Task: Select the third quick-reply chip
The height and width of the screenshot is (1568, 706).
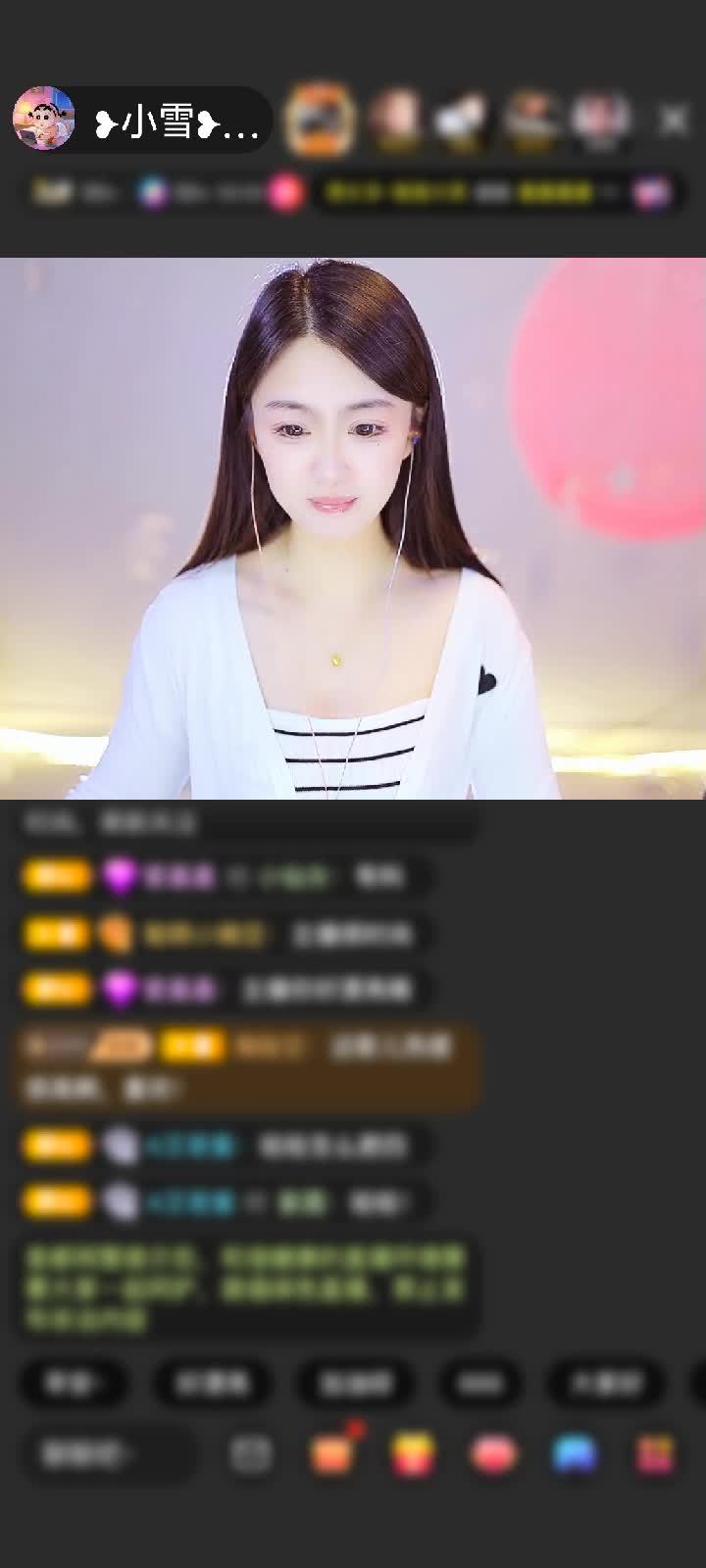Action: [x=355, y=1383]
